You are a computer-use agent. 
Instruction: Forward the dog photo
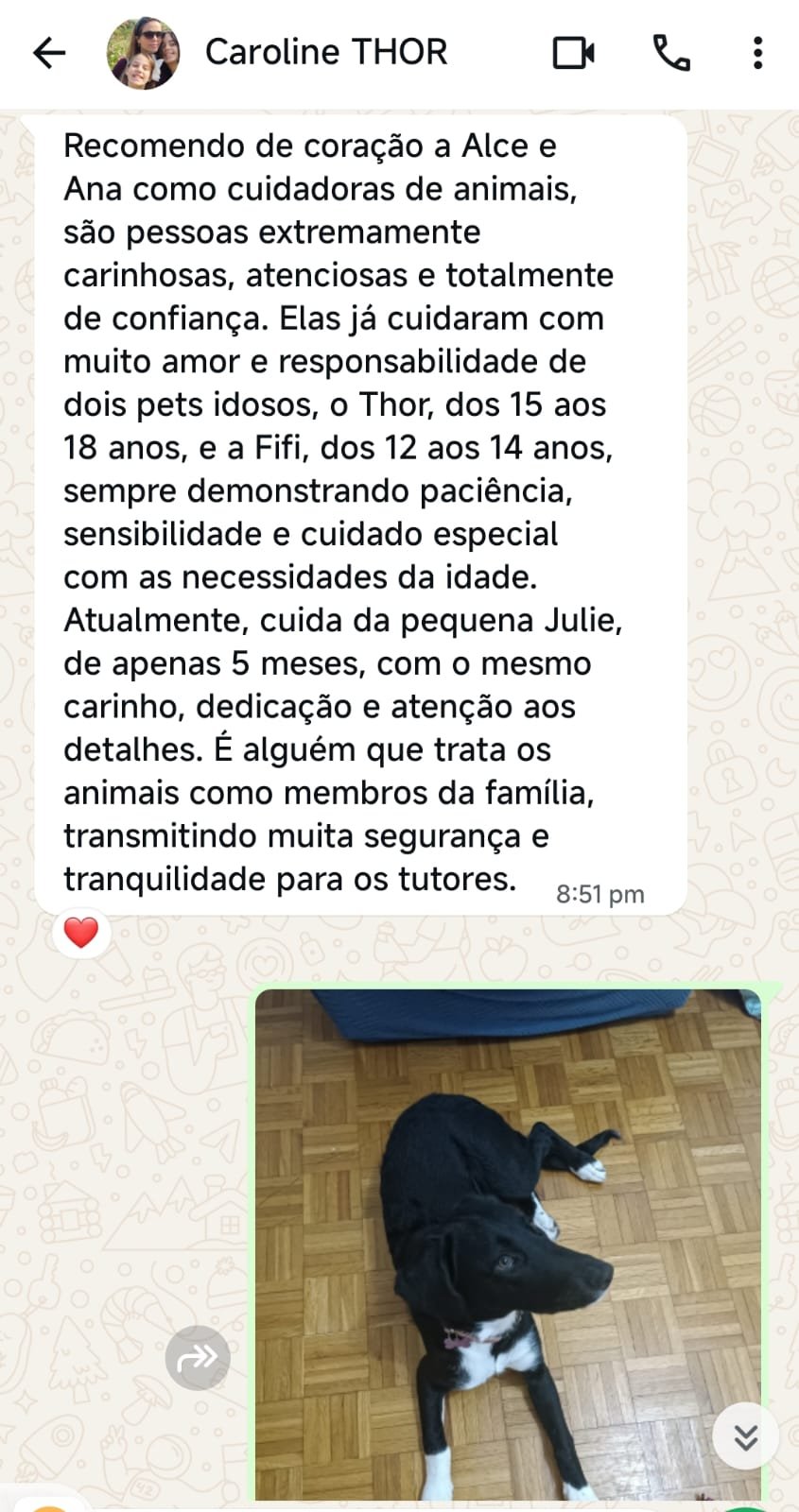click(x=198, y=1358)
